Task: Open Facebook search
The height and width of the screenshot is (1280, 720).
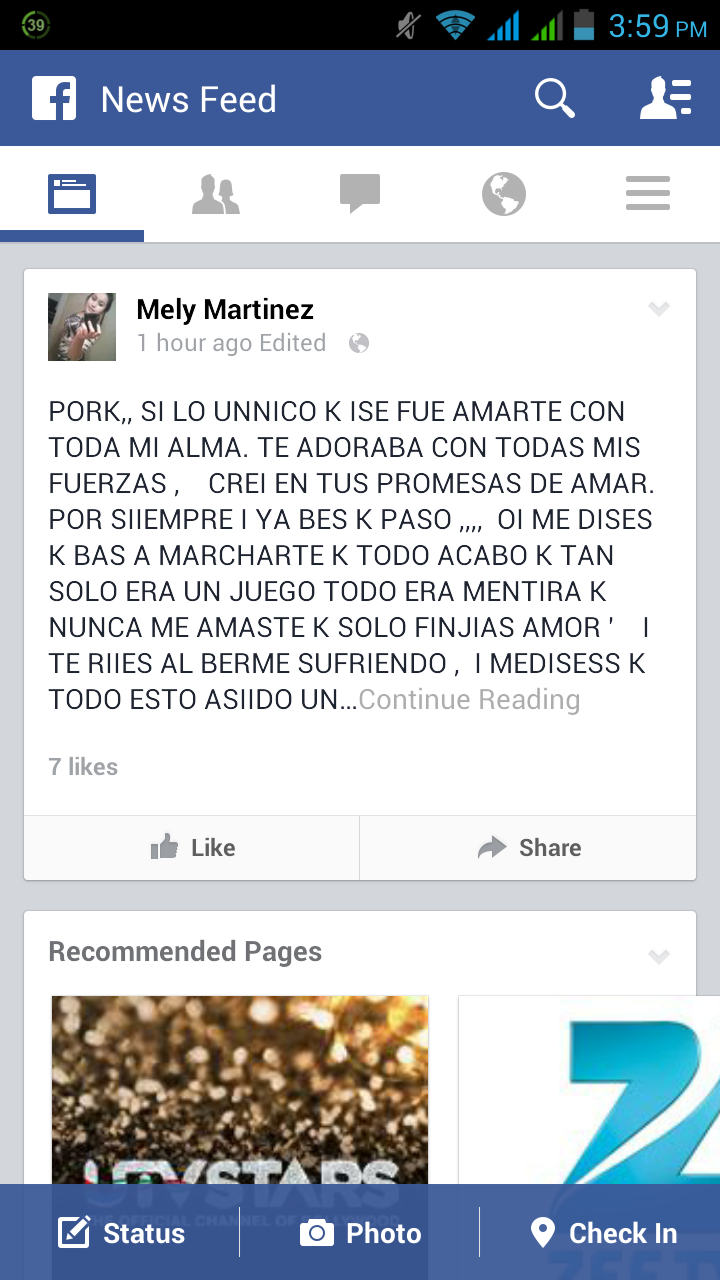Action: (554, 99)
